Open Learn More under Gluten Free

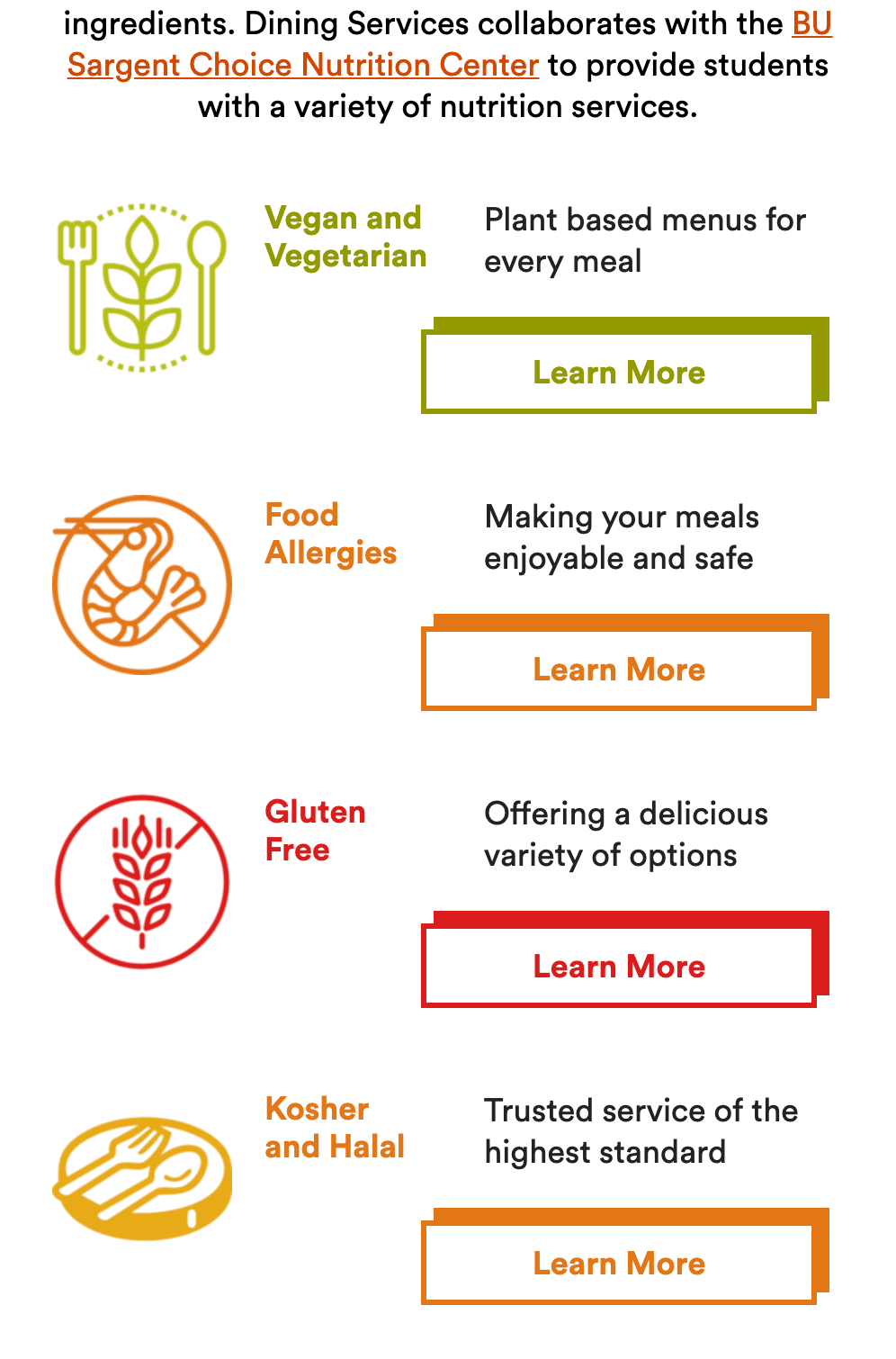pyautogui.click(x=619, y=967)
